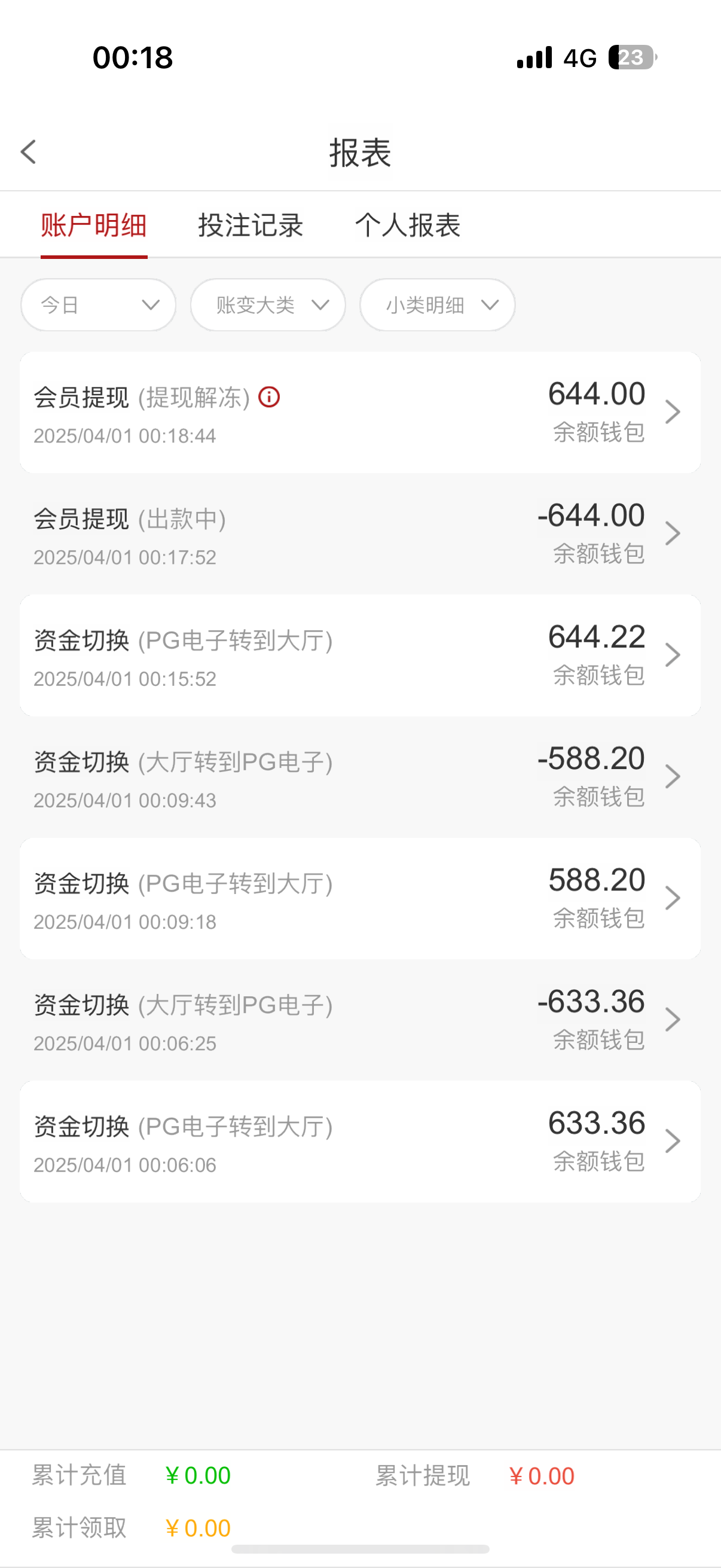The image size is (721, 1568).
Task: Go back using the top-left arrow
Action: point(28,151)
